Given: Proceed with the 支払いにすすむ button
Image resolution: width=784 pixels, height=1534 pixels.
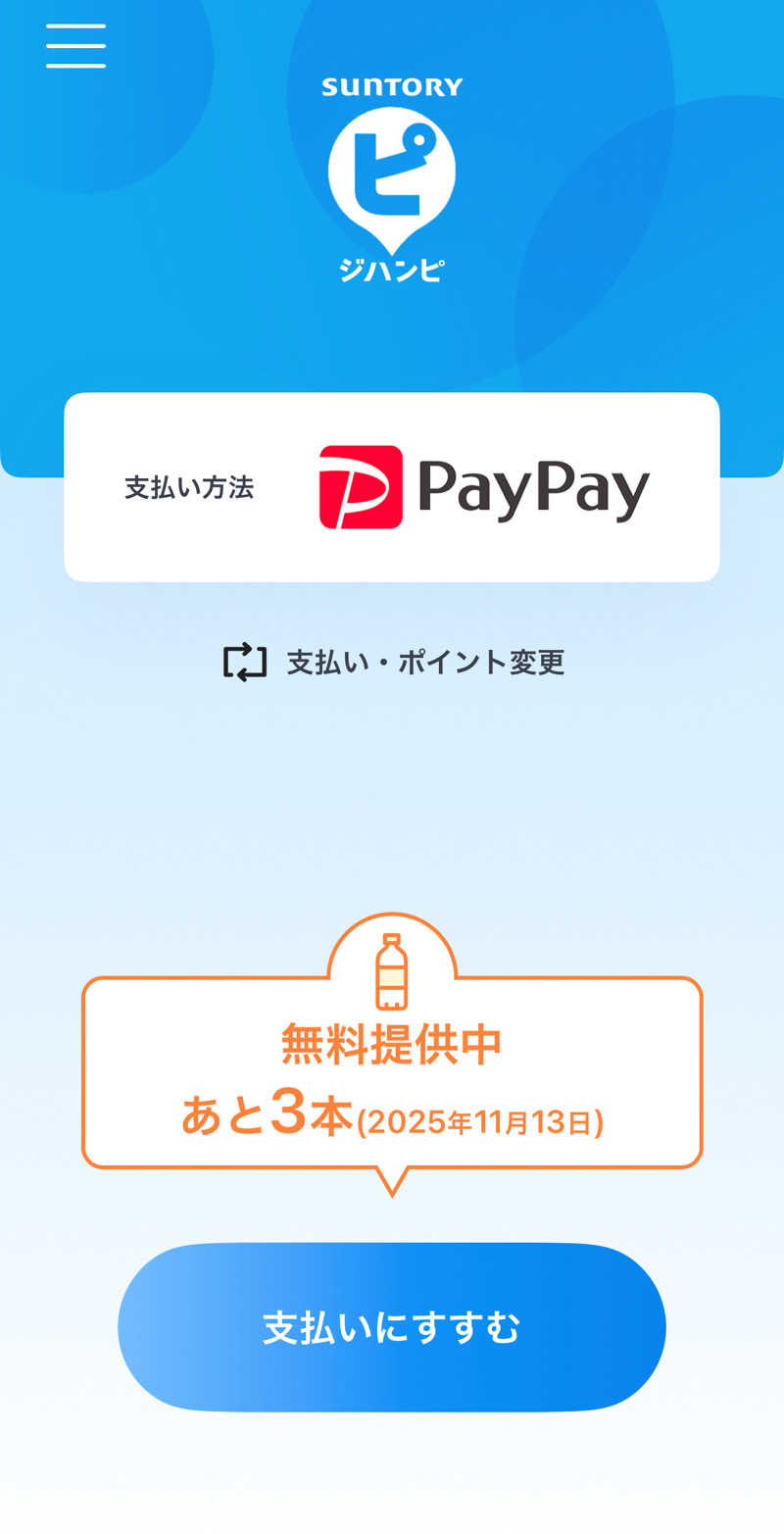Looking at the screenshot, I should click(x=392, y=1327).
